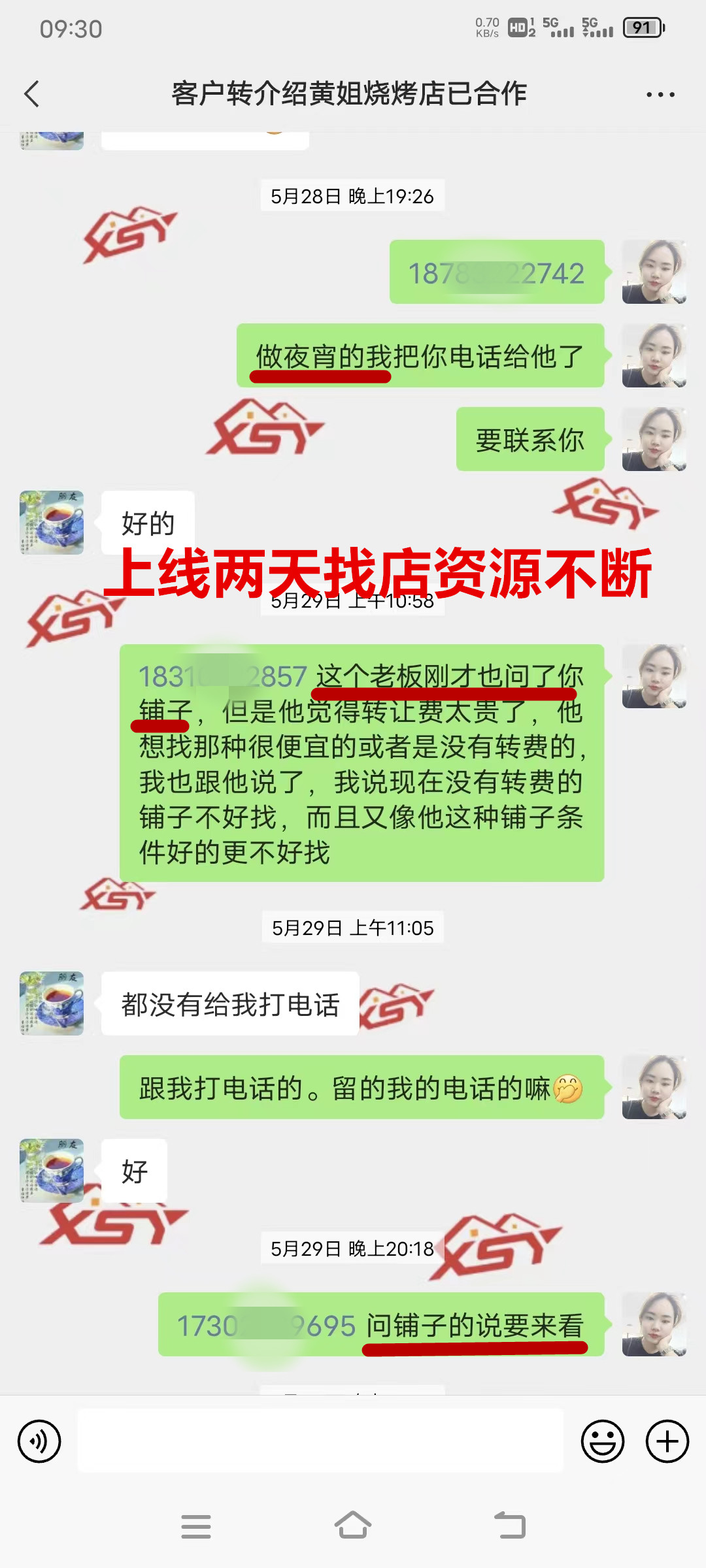Viewport: 706px width, 1568px height.
Task: Go to the system home screen
Action: pos(353,1526)
